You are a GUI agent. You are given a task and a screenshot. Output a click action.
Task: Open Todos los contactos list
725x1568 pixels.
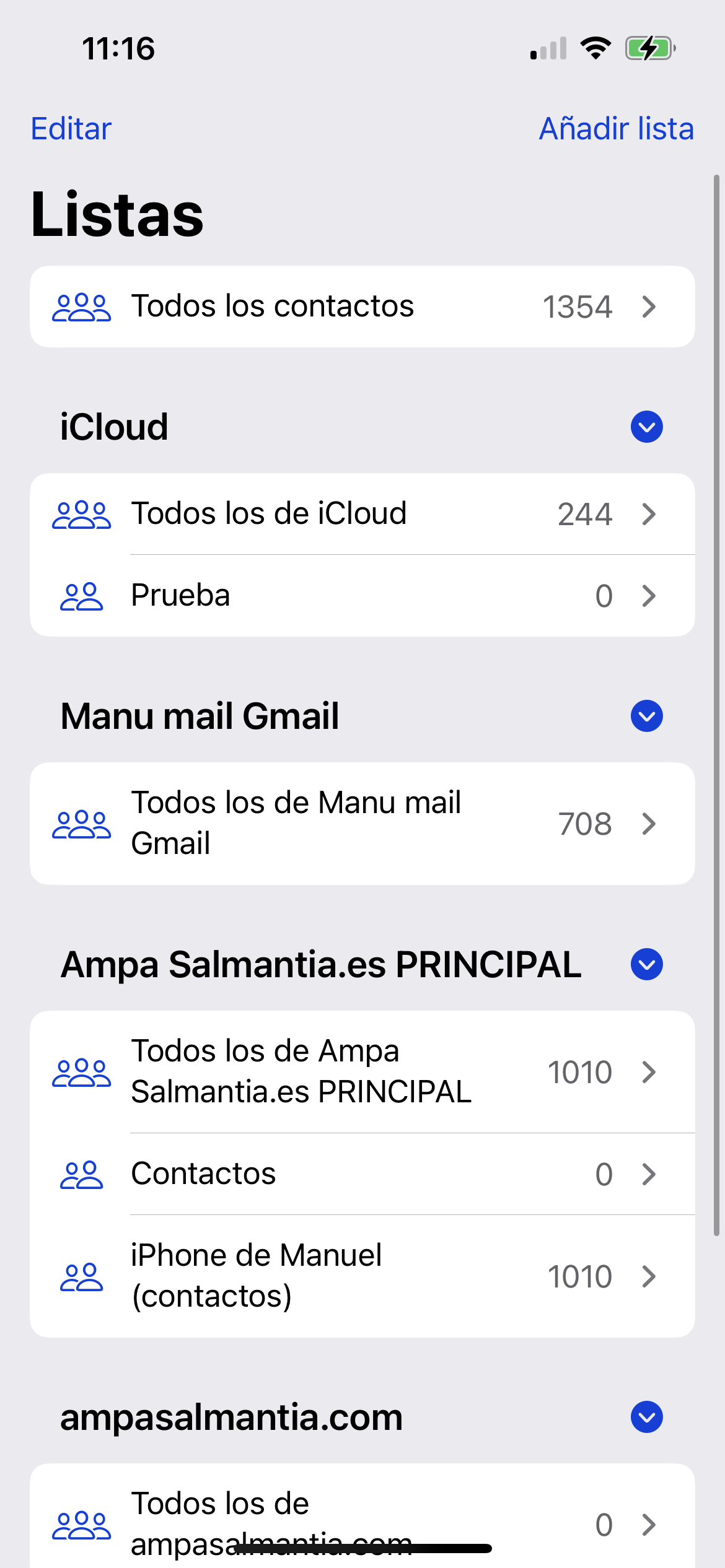coord(362,307)
